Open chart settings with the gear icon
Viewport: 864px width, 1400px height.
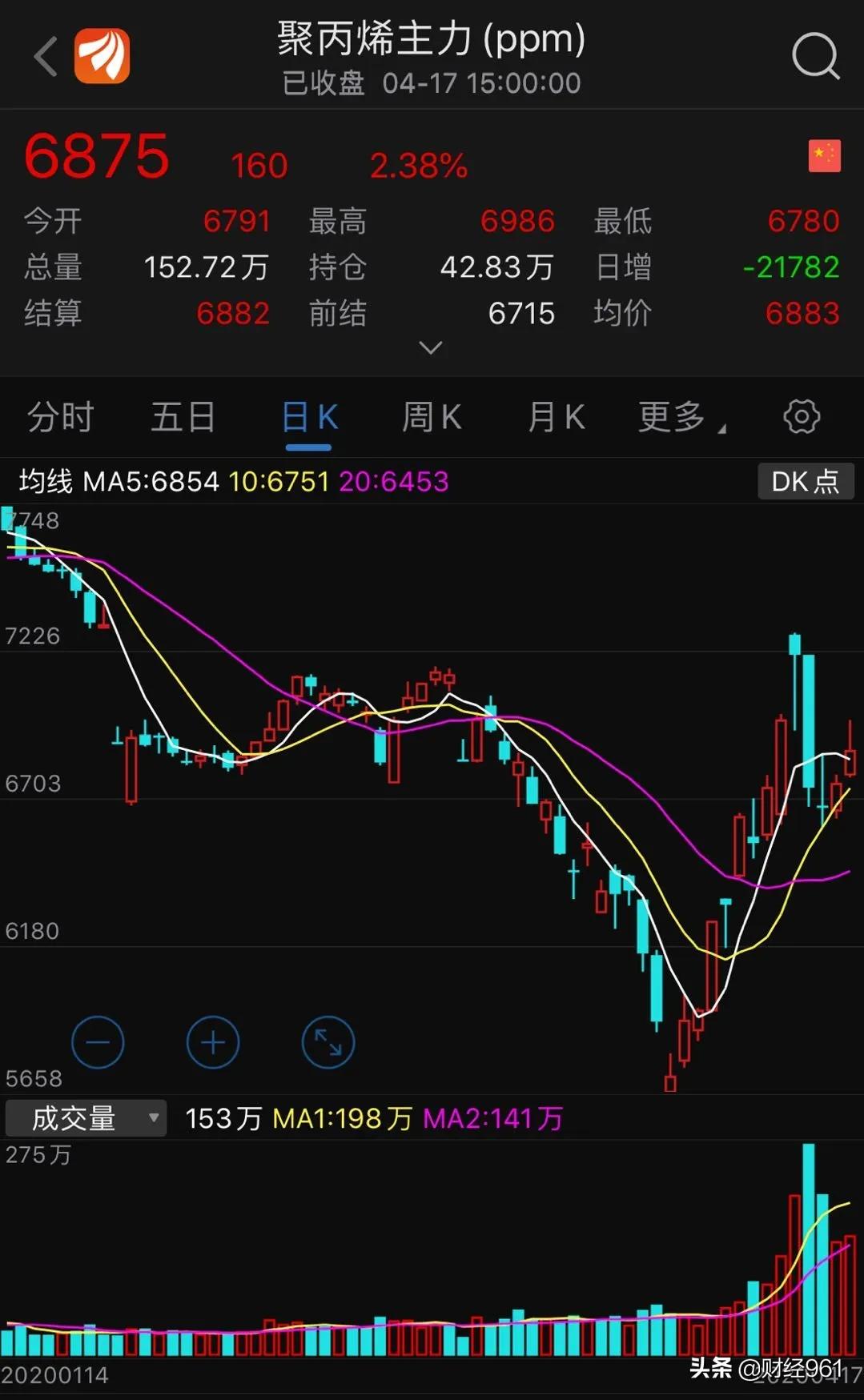click(x=799, y=417)
